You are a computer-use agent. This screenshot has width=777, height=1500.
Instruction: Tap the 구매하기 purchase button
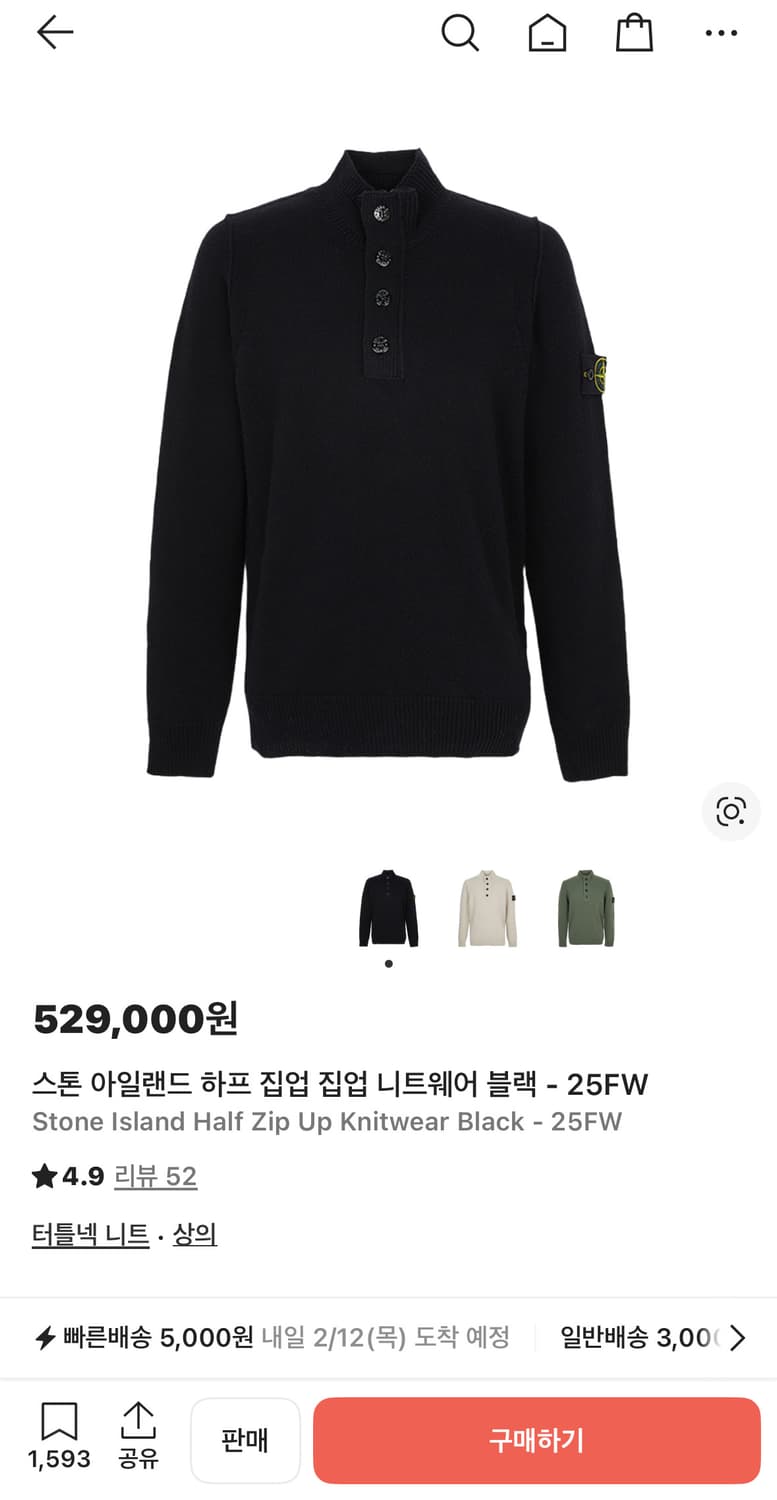537,1440
